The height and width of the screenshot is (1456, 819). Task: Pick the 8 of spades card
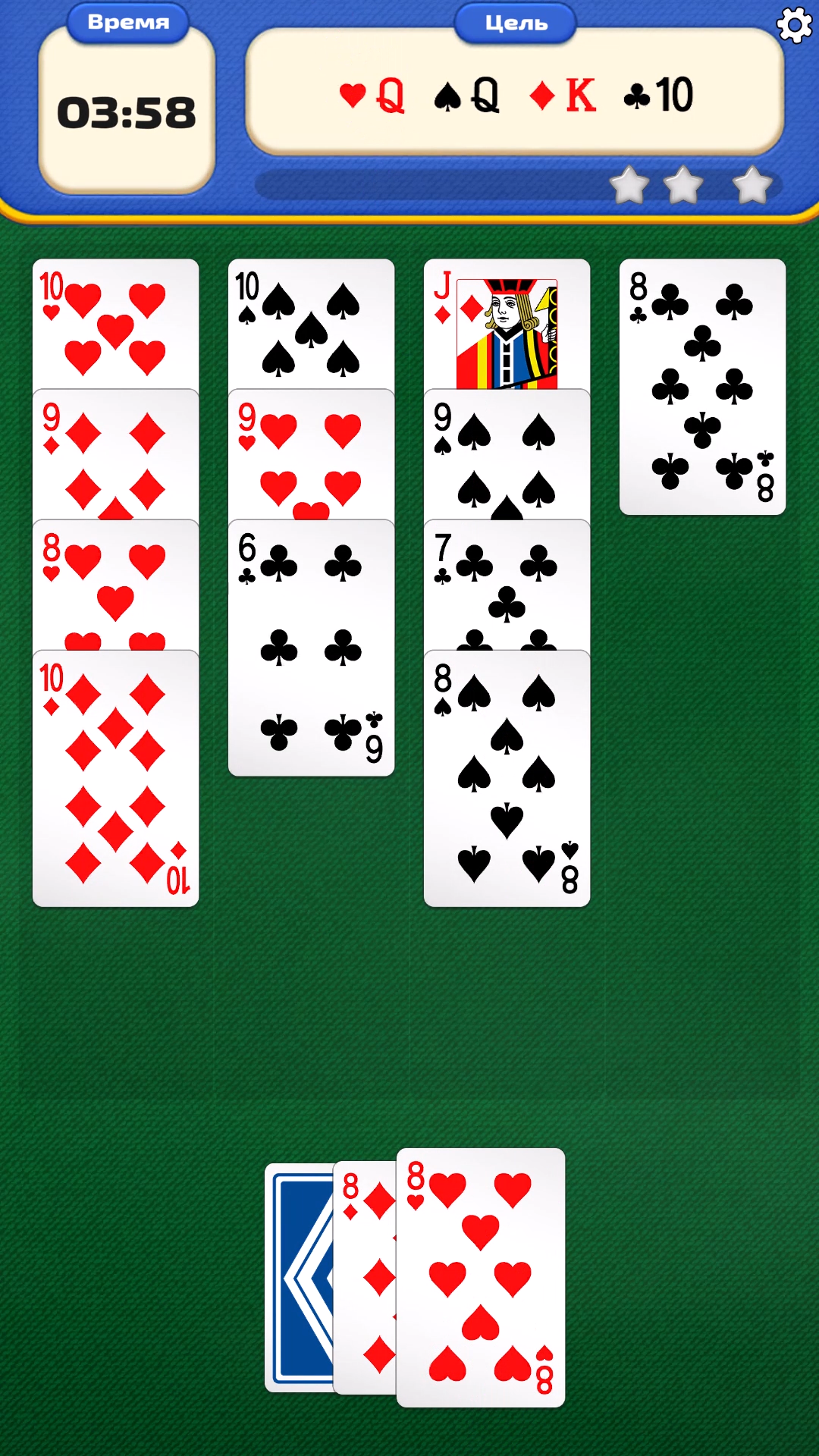point(507,778)
